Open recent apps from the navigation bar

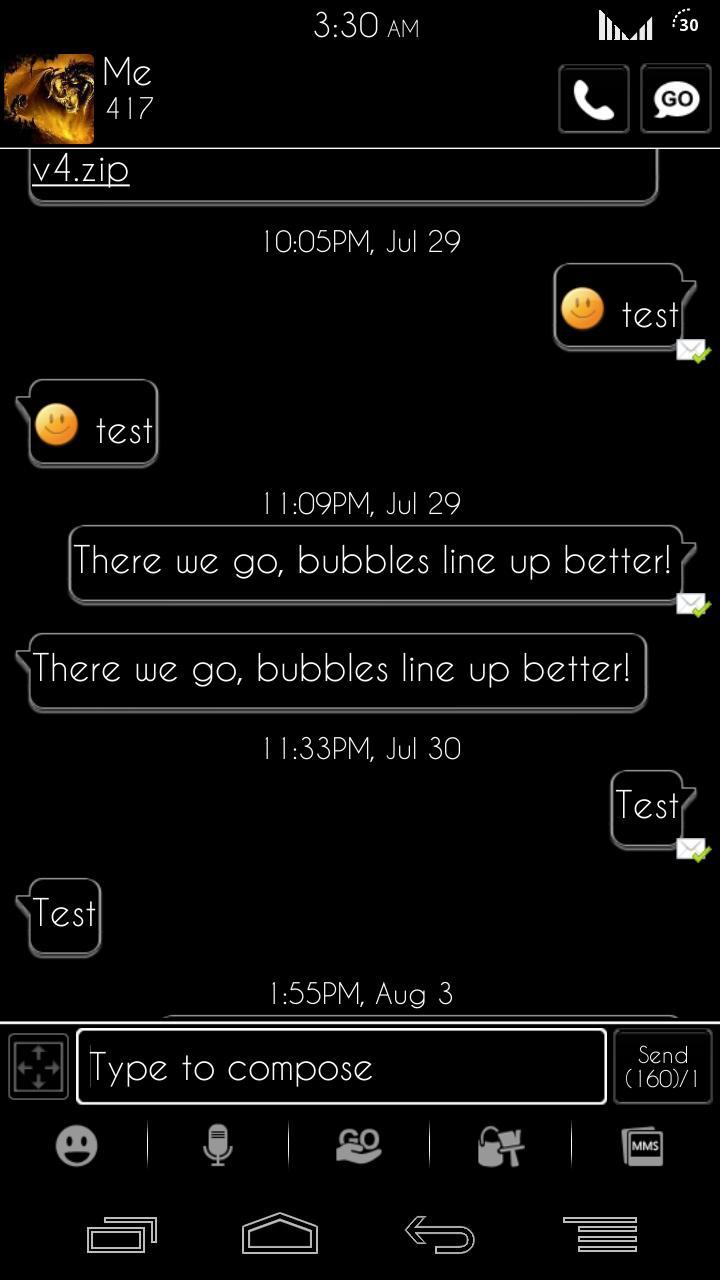122,1234
